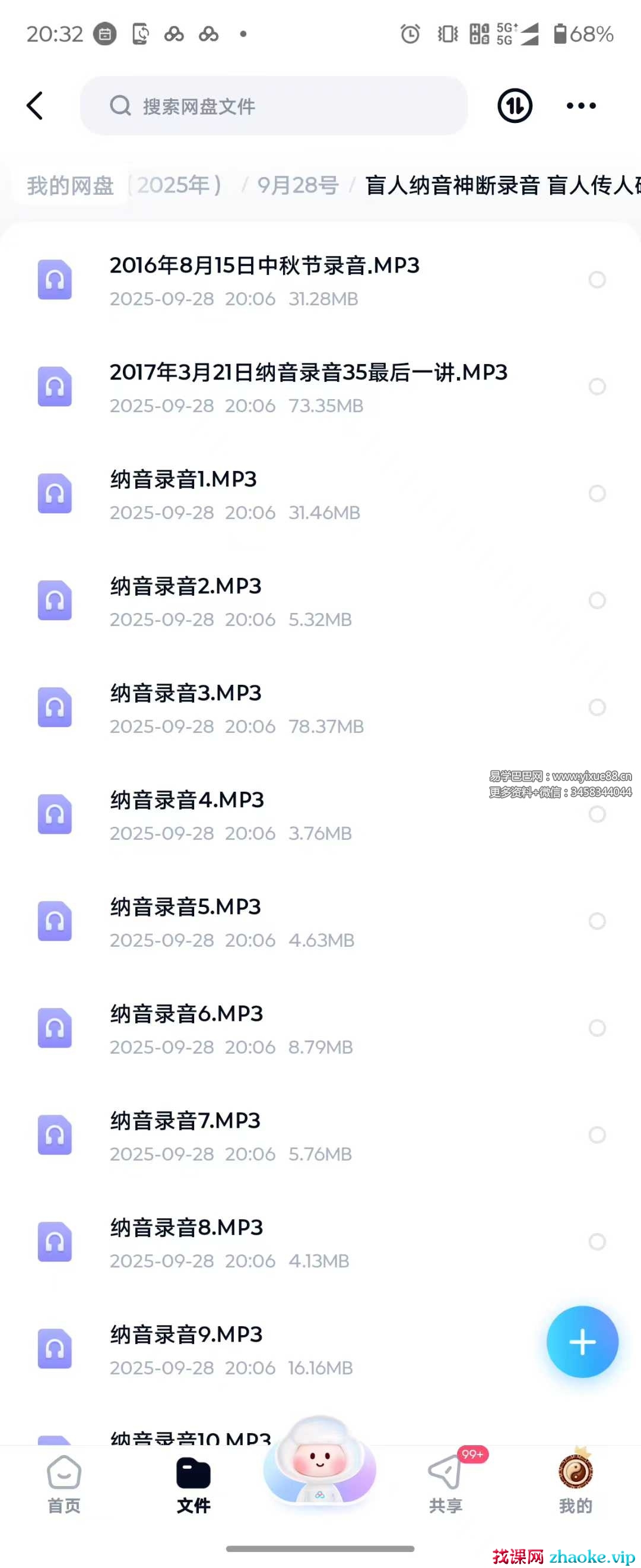Image resolution: width=641 pixels, height=1568 pixels.
Task: Open the file 纳音录音6.MP3
Action: tap(186, 1028)
